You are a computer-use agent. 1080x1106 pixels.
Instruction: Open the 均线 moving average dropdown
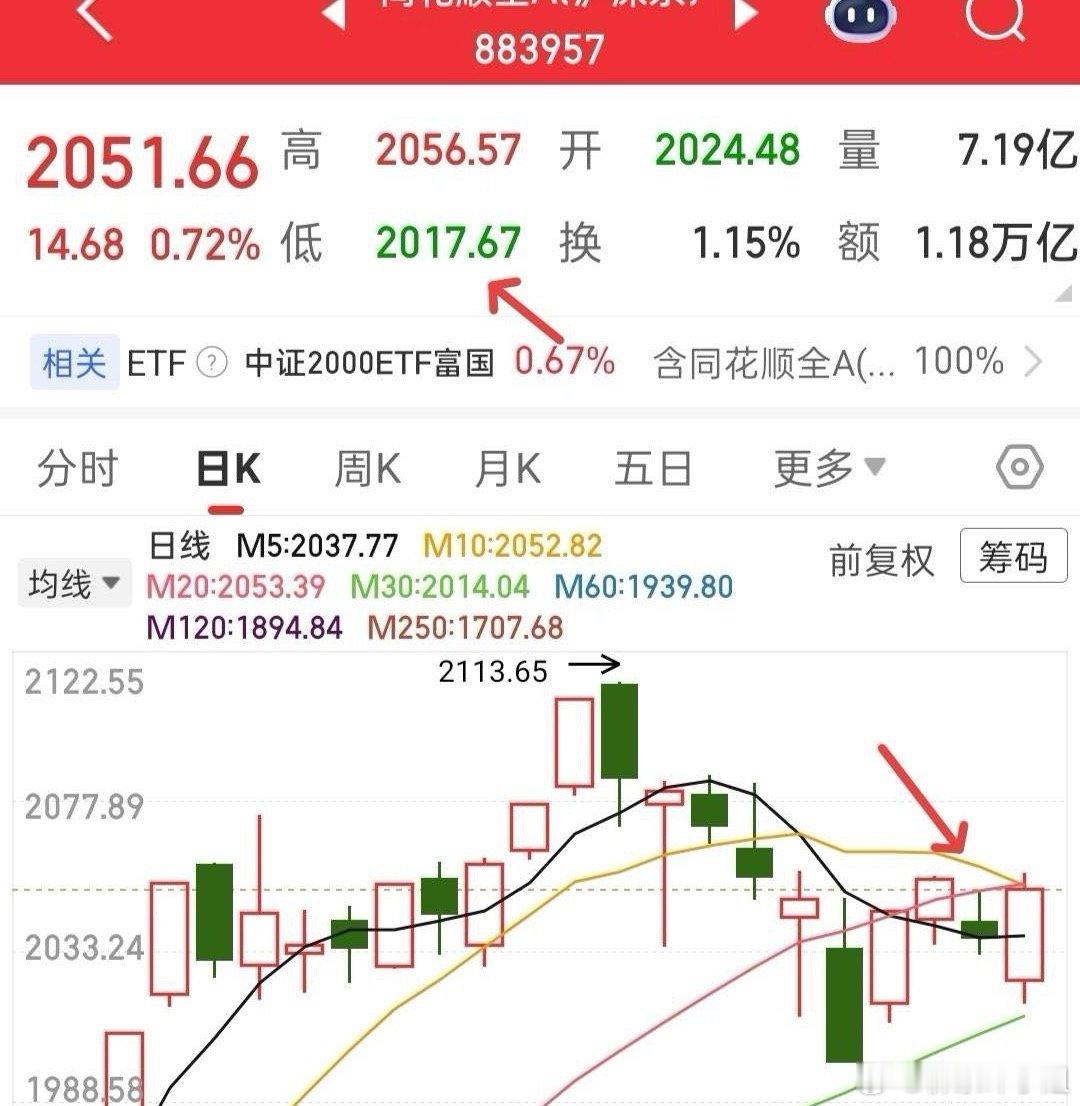click(x=74, y=583)
